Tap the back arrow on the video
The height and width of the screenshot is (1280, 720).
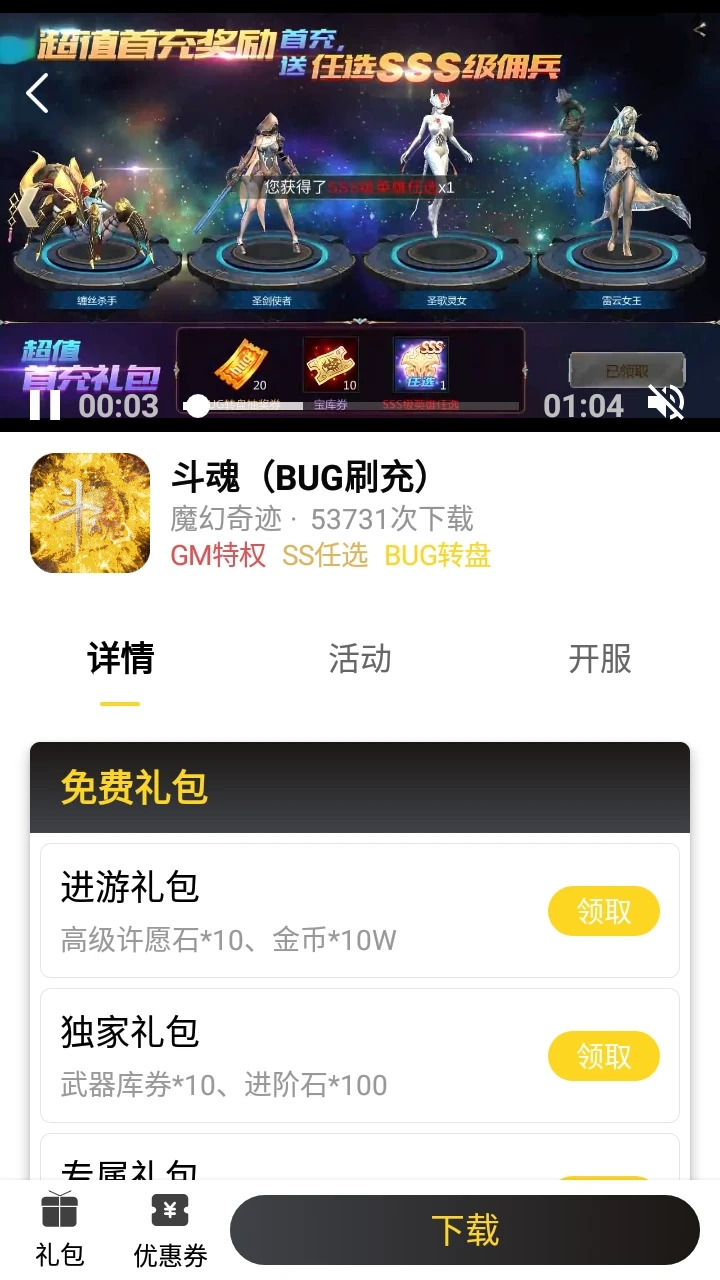tap(37, 93)
